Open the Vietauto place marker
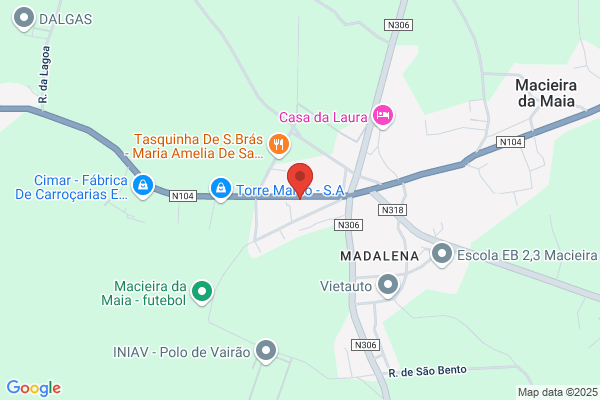This screenshot has height=400, width=600. pos(388,286)
